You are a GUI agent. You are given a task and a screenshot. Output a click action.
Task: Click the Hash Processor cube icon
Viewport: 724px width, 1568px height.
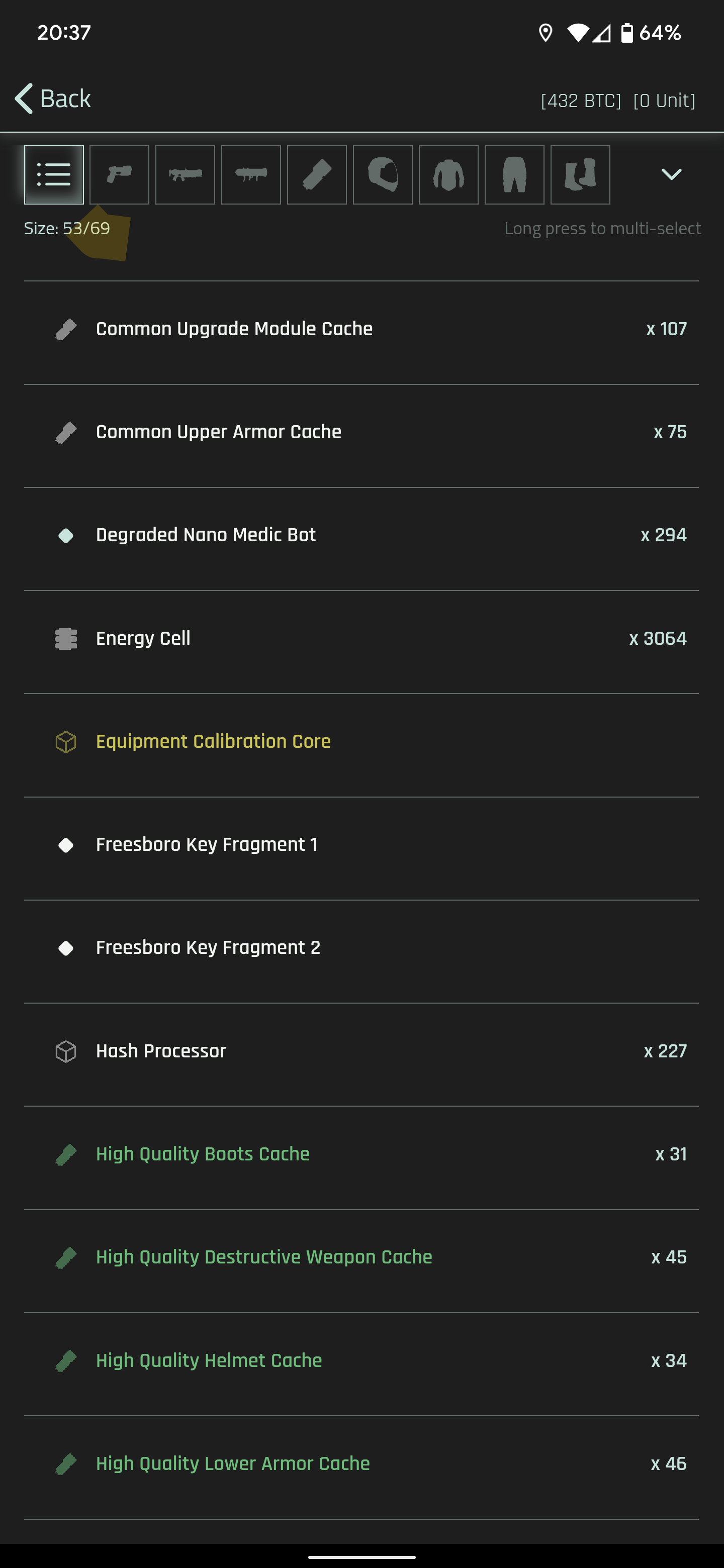tap(65, 1050)
